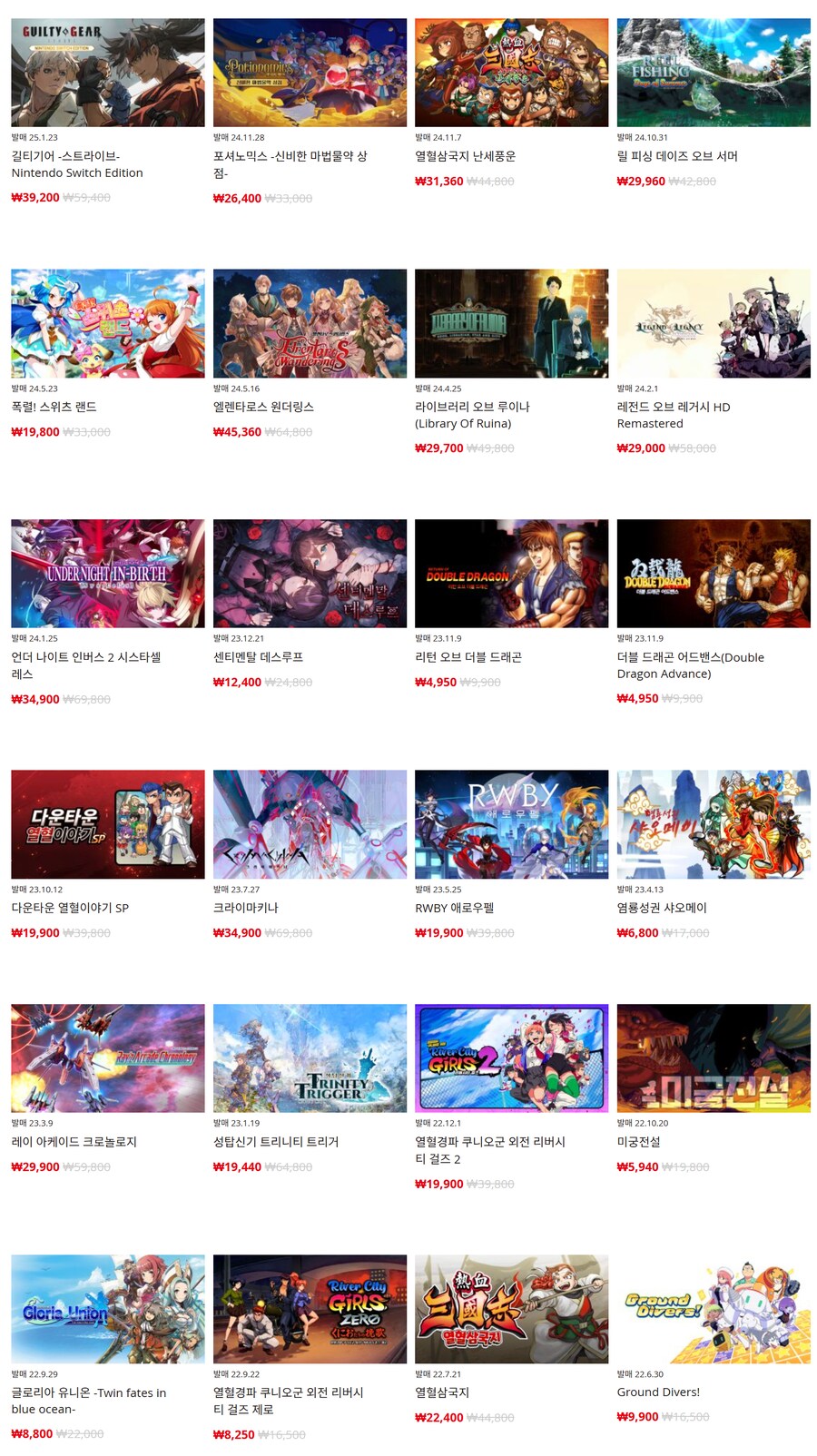Open 엘렌타로스 원더링스 product
The width and height of the screenshot is (817, 1456).
(x=310, y=323)
